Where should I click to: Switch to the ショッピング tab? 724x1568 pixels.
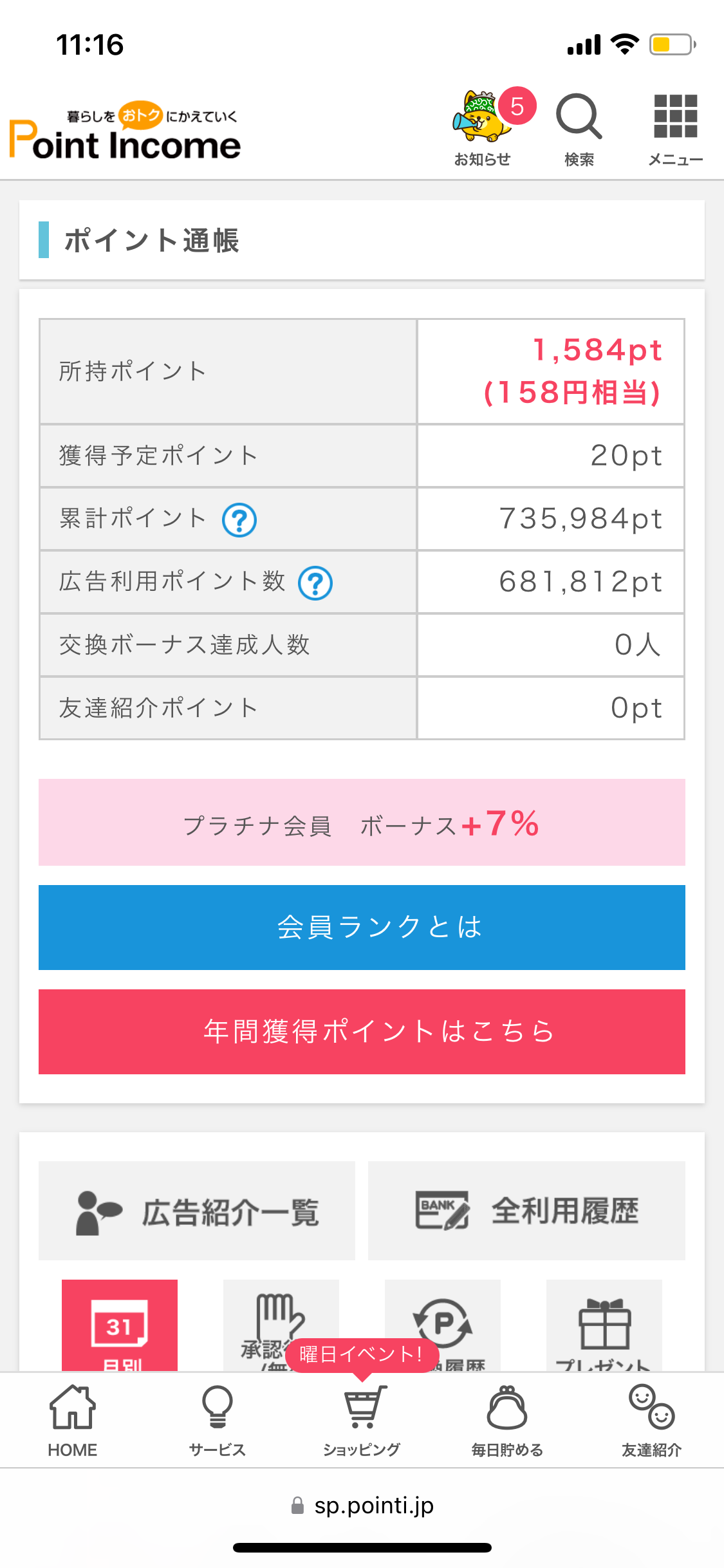click(x=362, y=1421)
